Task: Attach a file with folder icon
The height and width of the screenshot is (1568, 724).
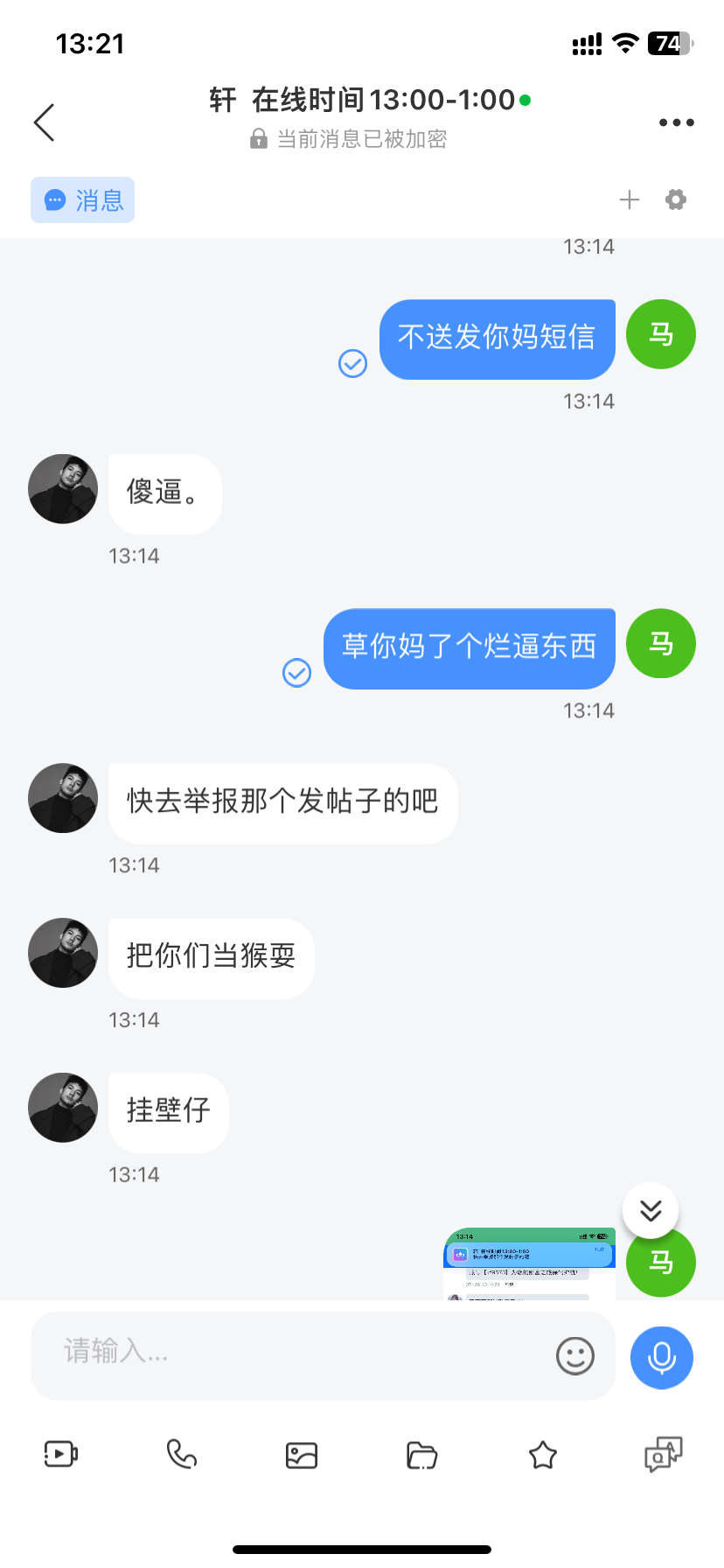Action: (422, 1455)
